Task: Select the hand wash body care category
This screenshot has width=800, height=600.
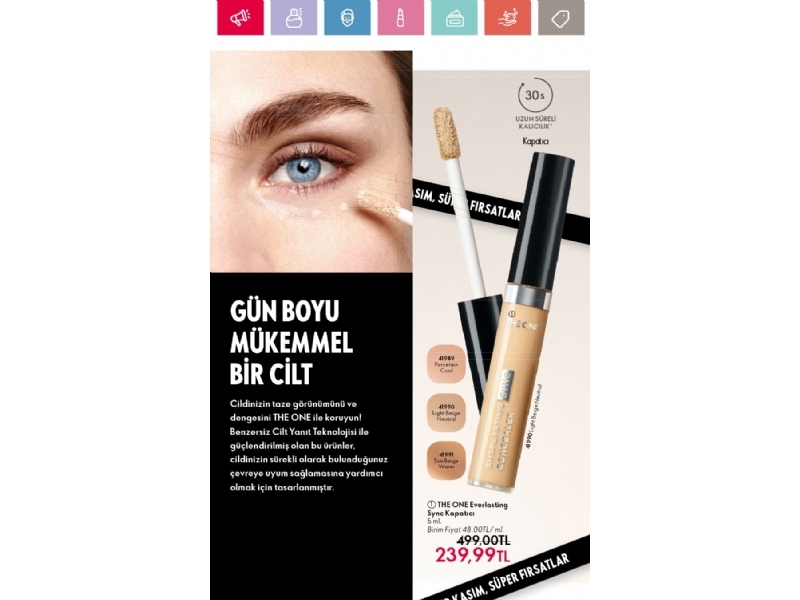Action: (x=508, y=18)
